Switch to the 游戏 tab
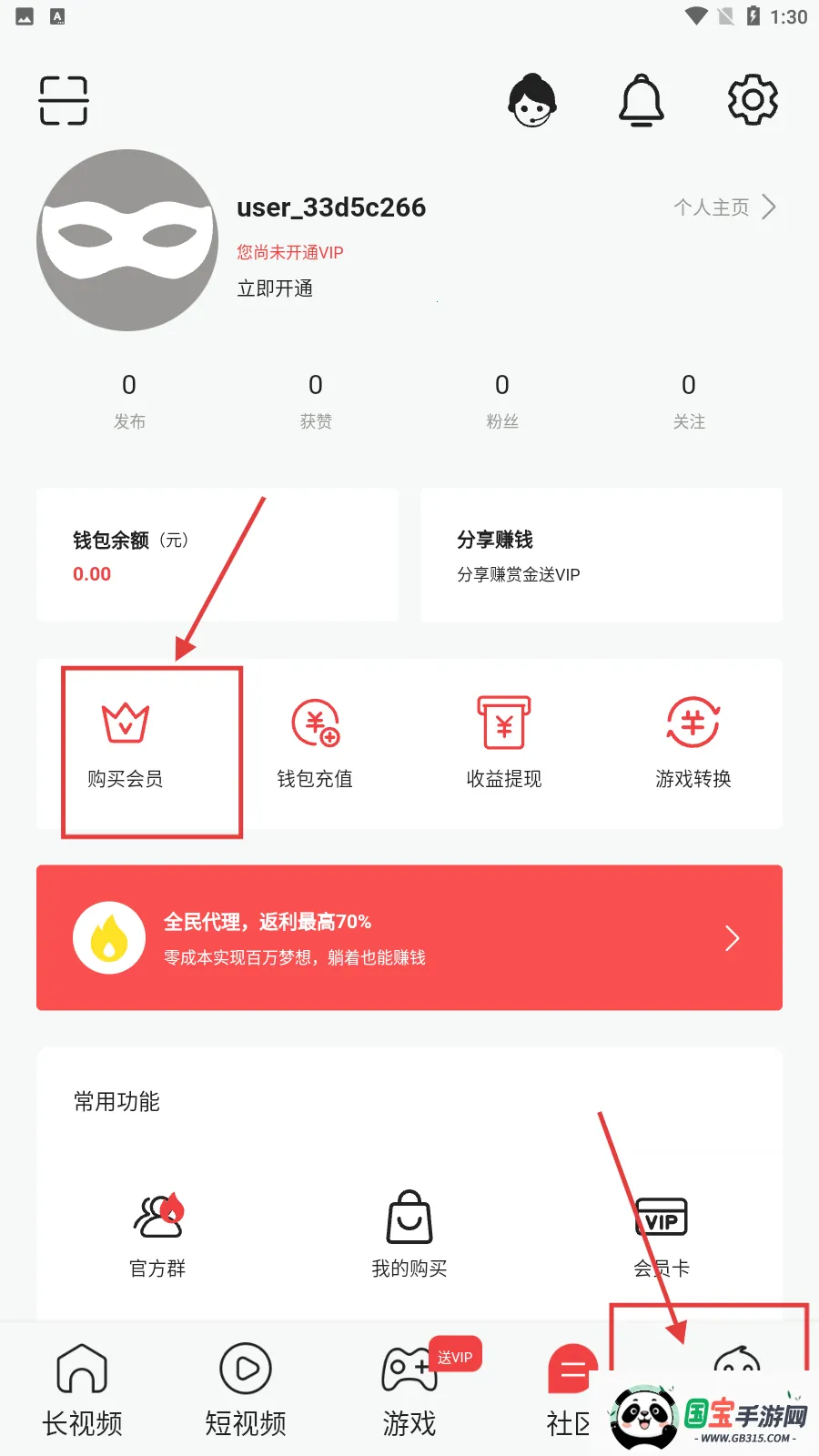This screenshot has height=1456, width=819. [x=409, y=1390]
